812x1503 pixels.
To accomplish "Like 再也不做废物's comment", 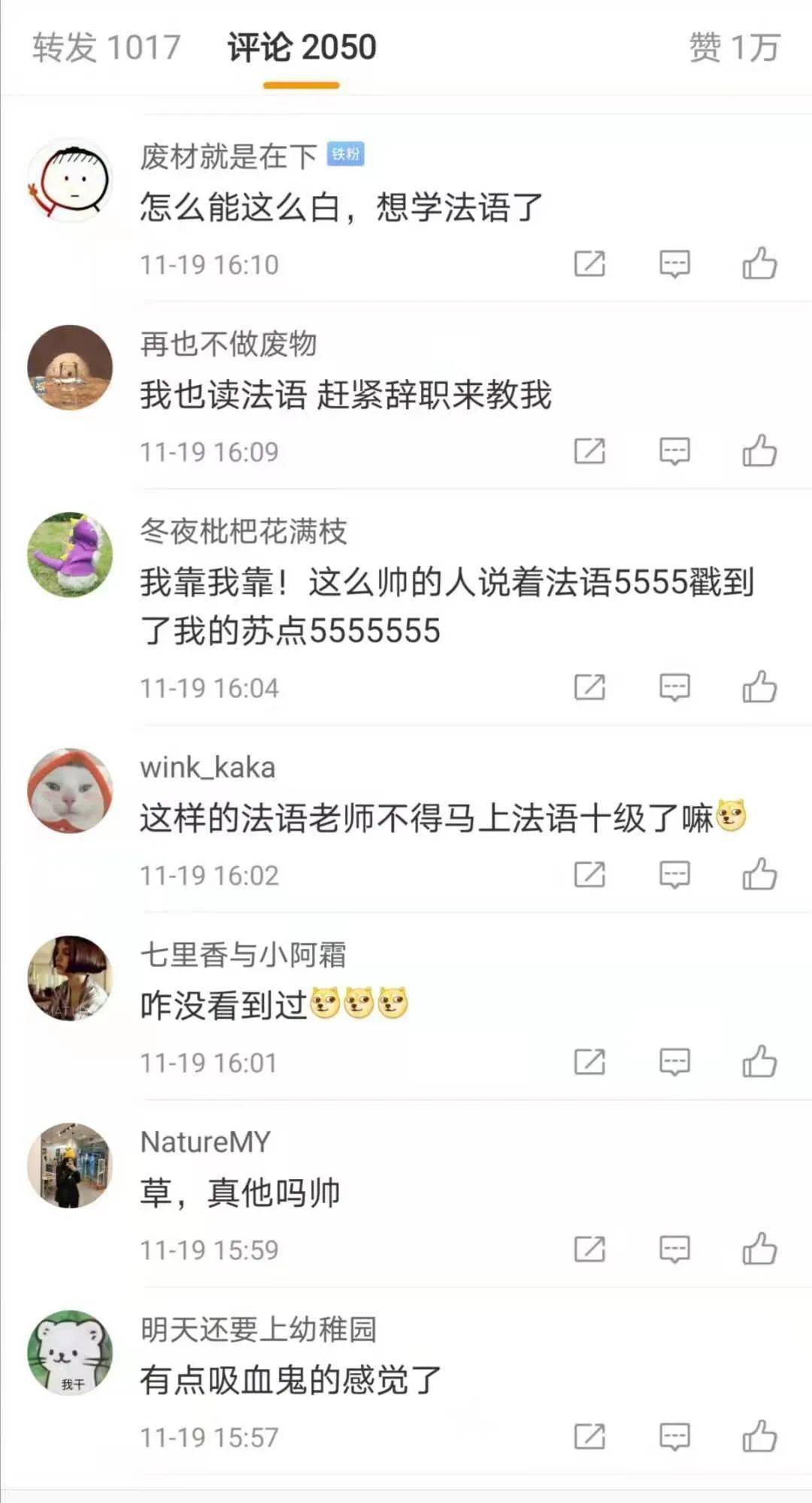I will [759, 451].
